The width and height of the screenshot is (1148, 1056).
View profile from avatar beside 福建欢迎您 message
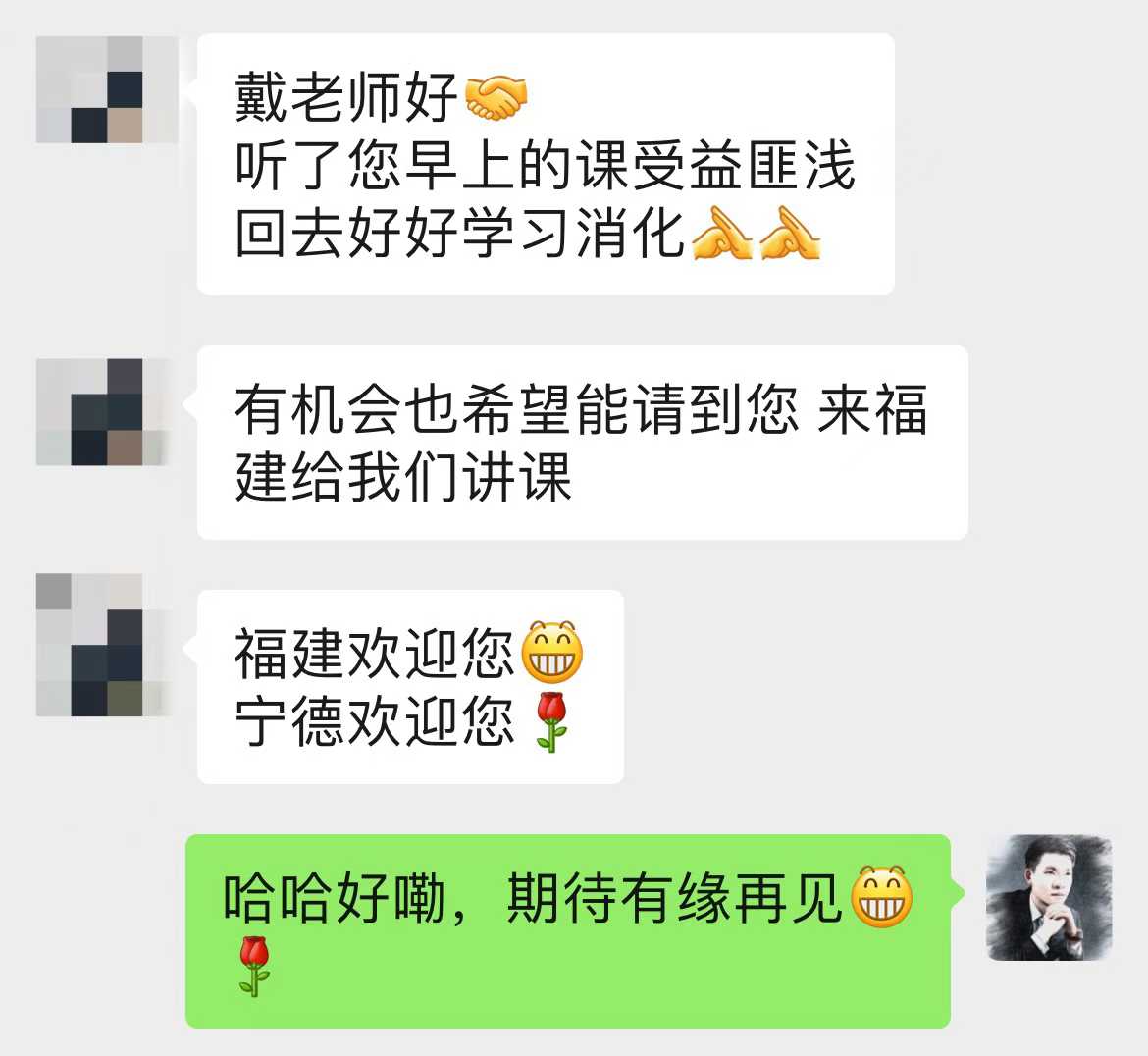[x=106, y=646]
